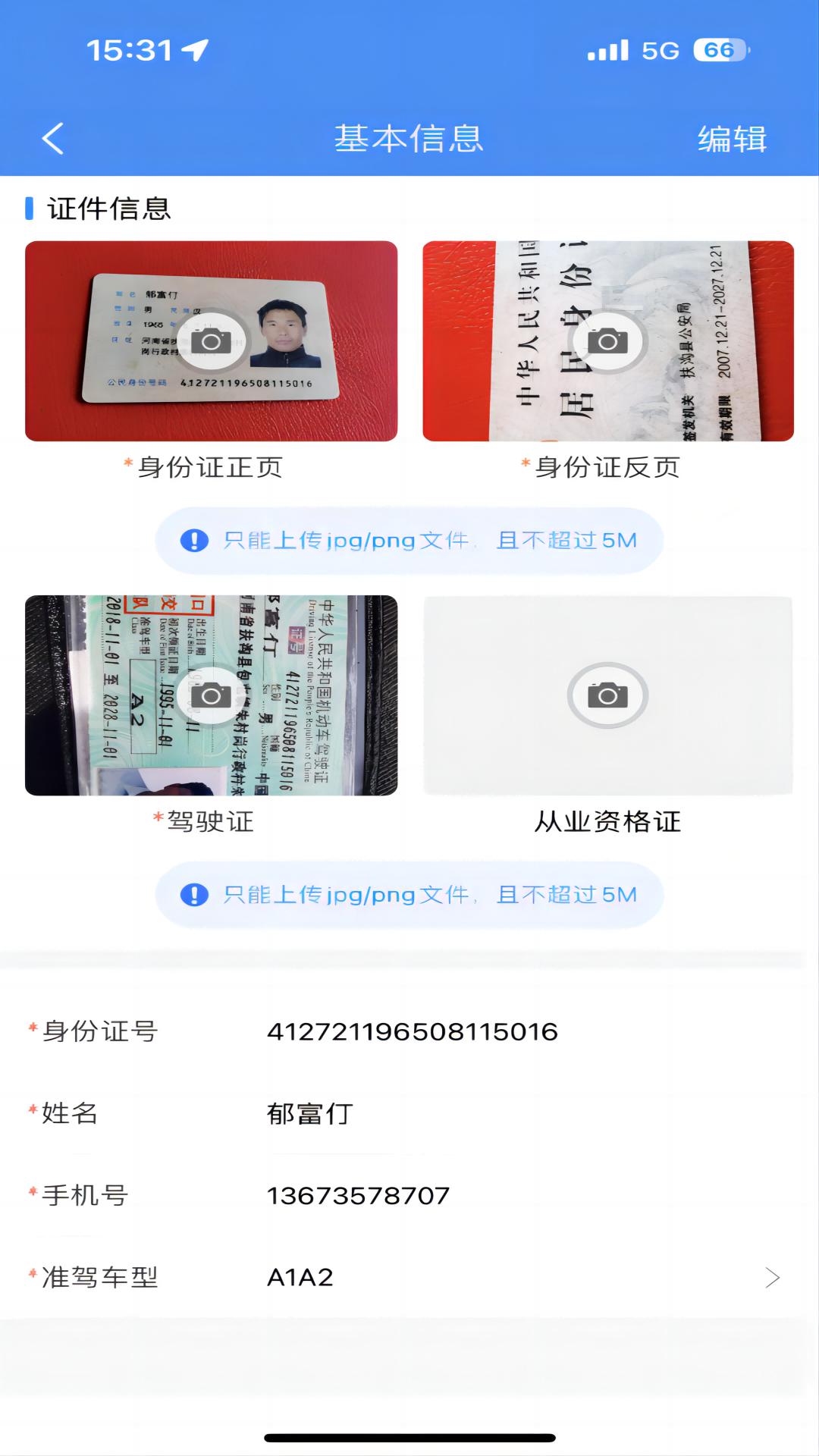Click the camera icon on 身份证反页 upload

pos(607,340)
